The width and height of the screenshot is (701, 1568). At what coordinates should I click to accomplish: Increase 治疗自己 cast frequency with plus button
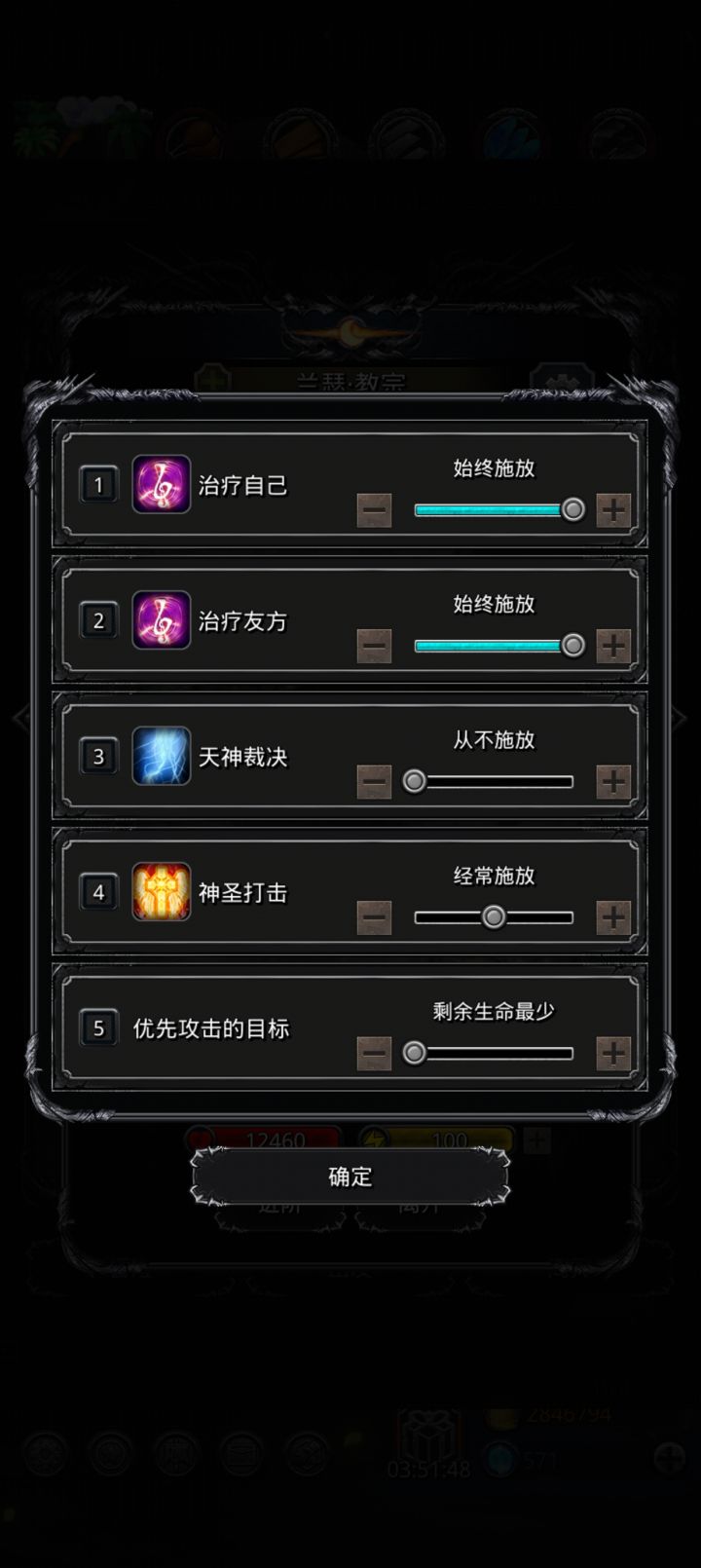click(613, 509)
